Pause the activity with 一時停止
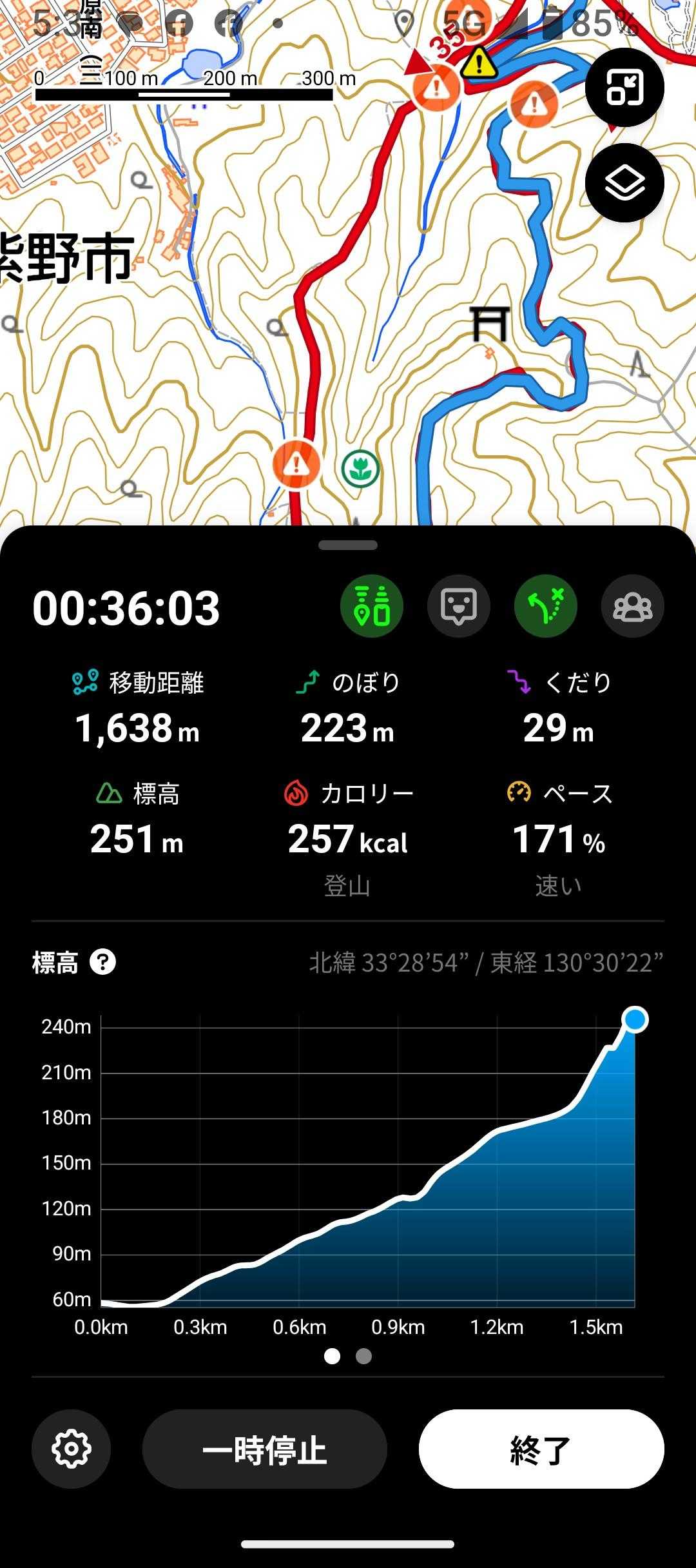696x1568 pixels. (x=264, y=1449)
